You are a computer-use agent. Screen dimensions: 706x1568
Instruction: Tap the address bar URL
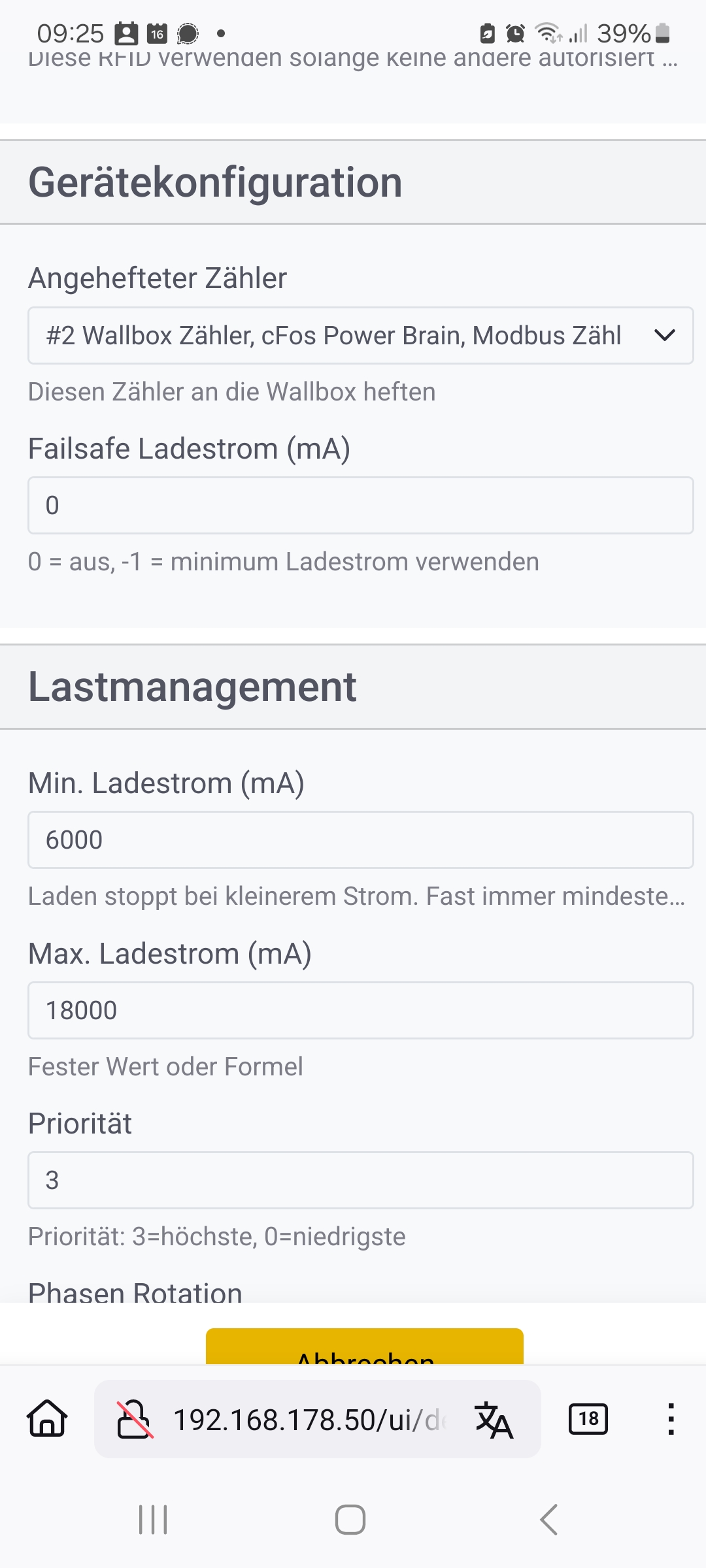(307, 1420)
